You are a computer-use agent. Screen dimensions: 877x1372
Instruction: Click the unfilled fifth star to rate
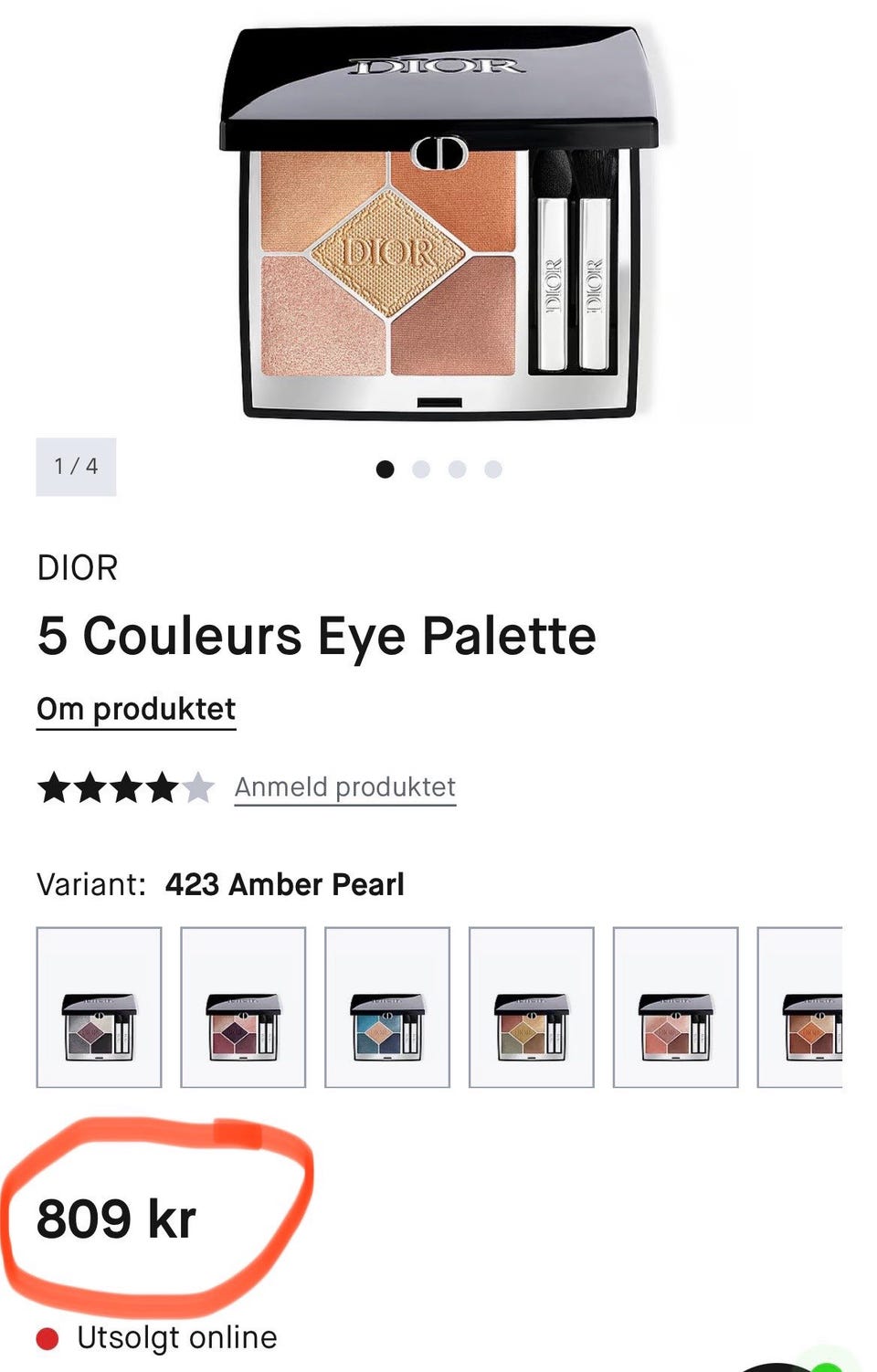196,786
